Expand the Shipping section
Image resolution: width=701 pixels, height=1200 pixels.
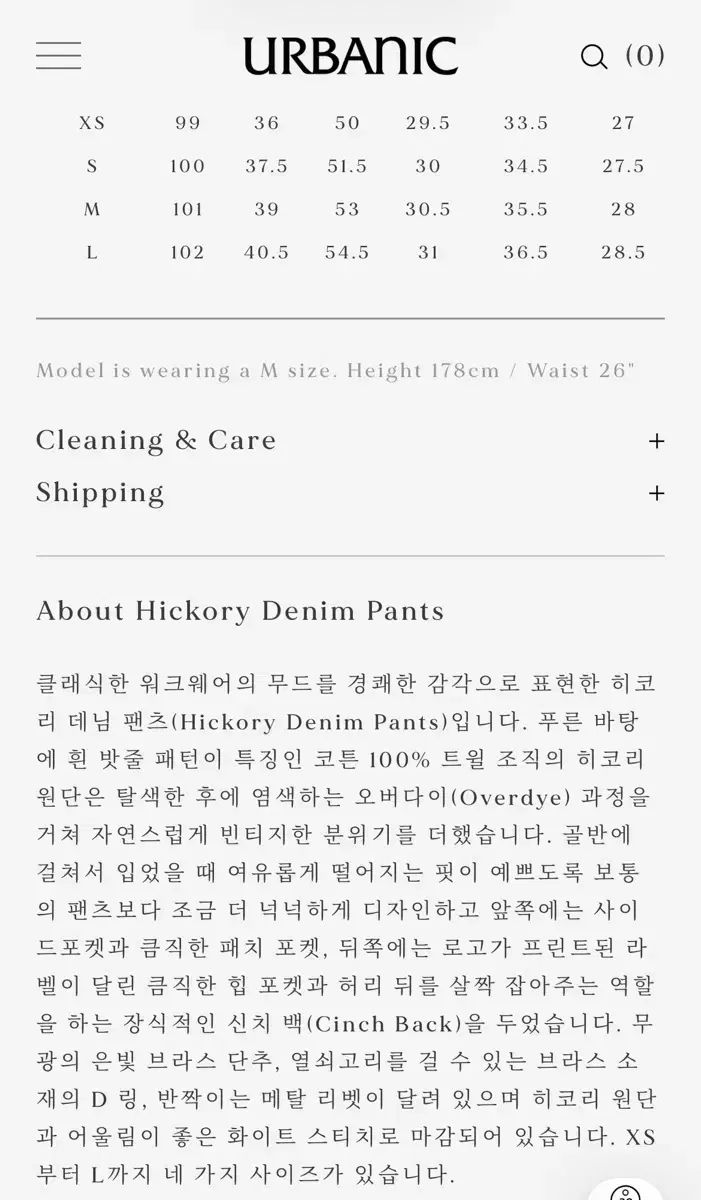pyautogui.click(x=656, y=493)
